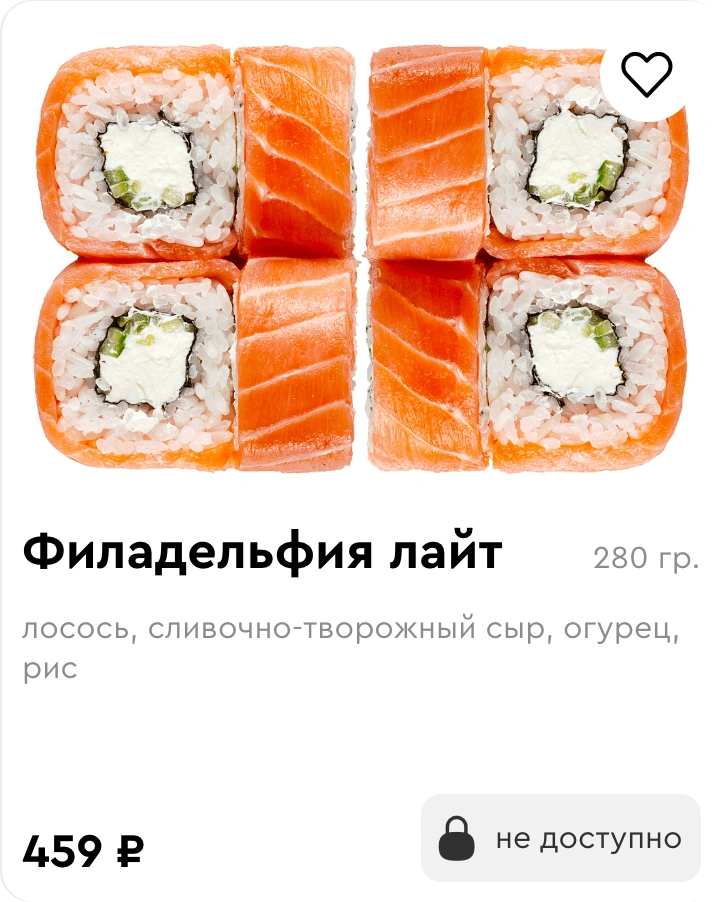The height and width of the screenshot is (902, 720).
Task: Open the product title Филадельфия лайт
Action: [263, 549]
